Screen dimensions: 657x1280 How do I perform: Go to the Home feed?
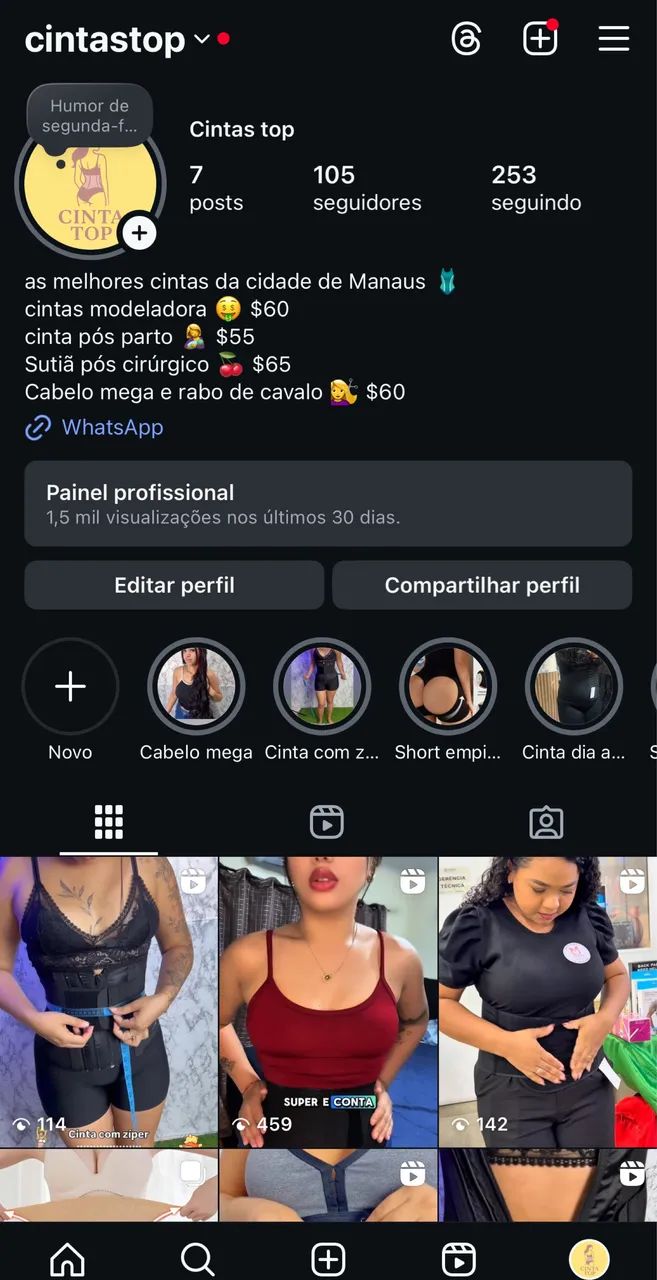tap(67, 1258)
